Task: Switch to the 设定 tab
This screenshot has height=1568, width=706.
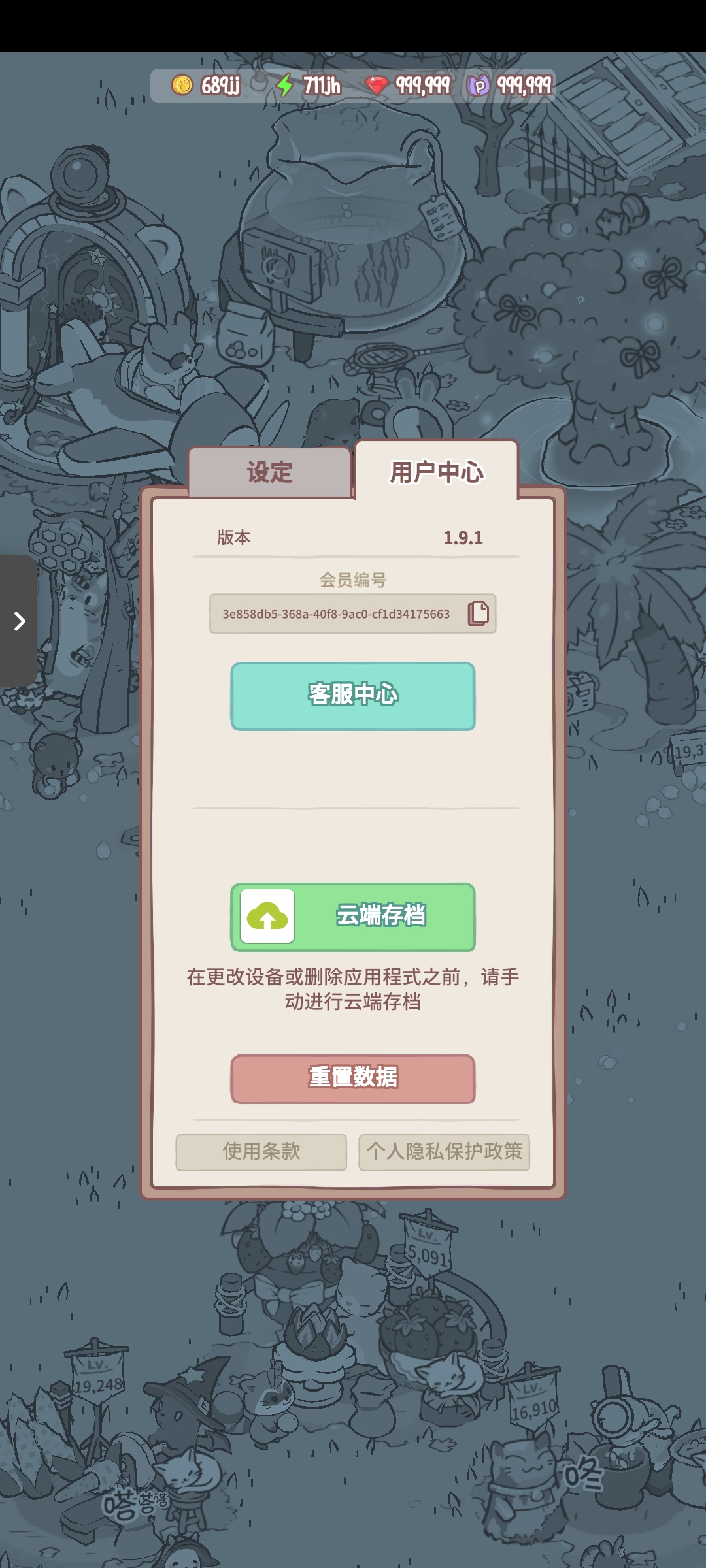Action: [269, 472]
